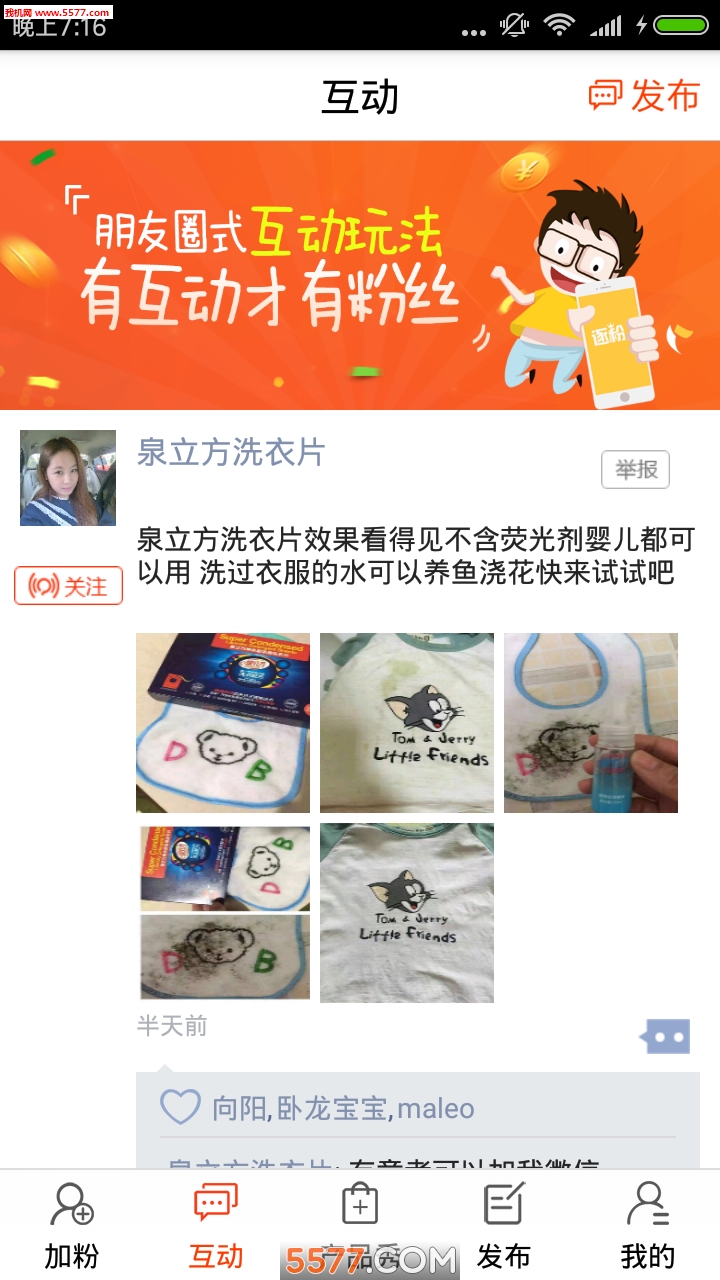This screenshot has width=720, height=1280.
Task: Open the comment bubble icon under the post
Action: coord(666,1037)
